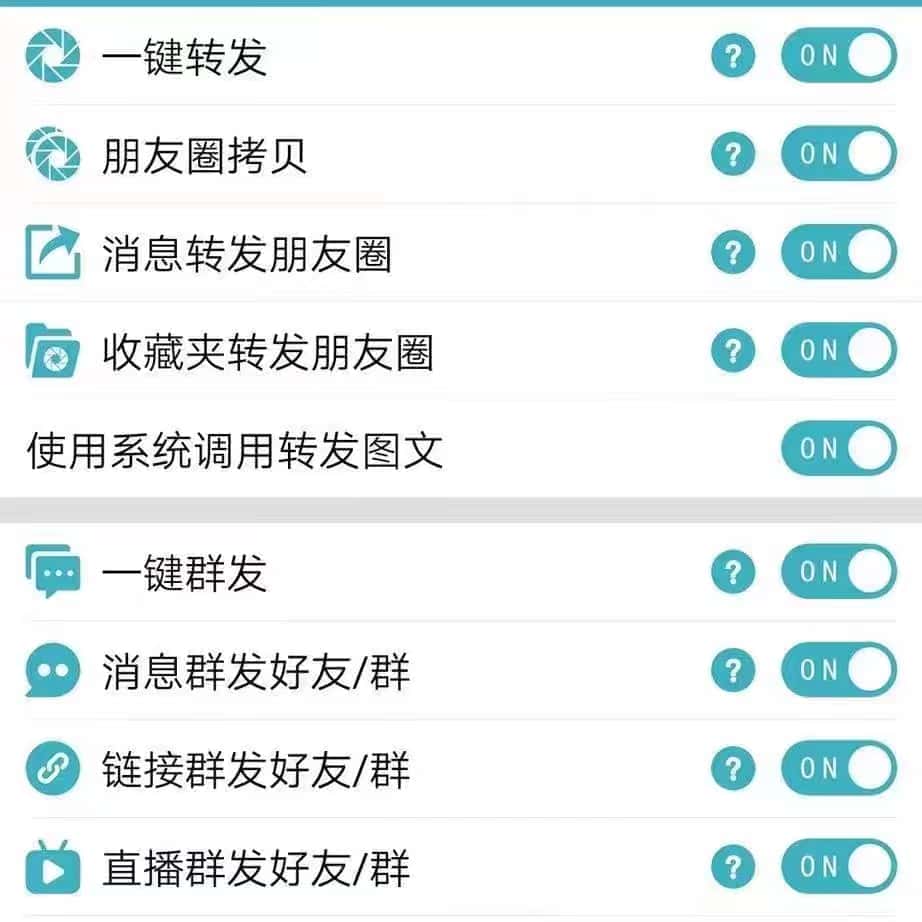Turn off 消息群发好友/群
The height and width of the screenshot is (922, 922).
pyautogui.click(x=838, y=670)
